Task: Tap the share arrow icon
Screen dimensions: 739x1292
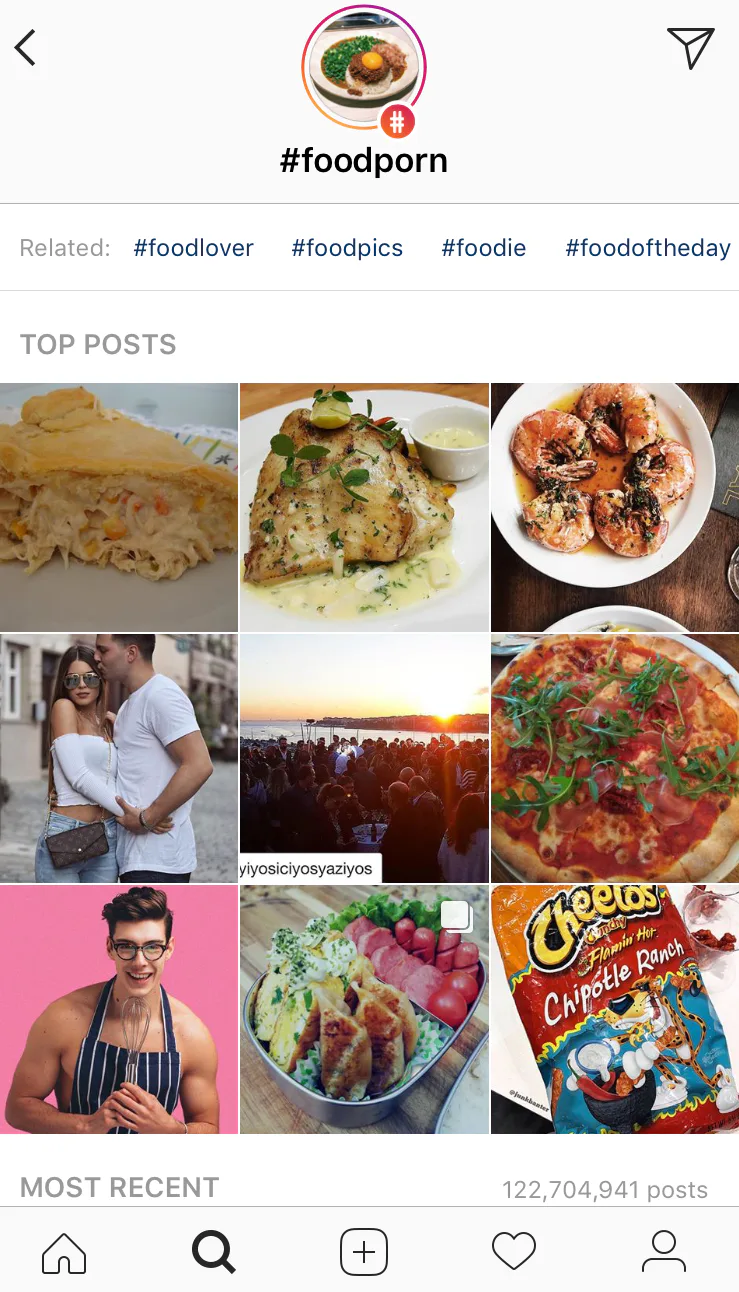Action: click(692, 46)
